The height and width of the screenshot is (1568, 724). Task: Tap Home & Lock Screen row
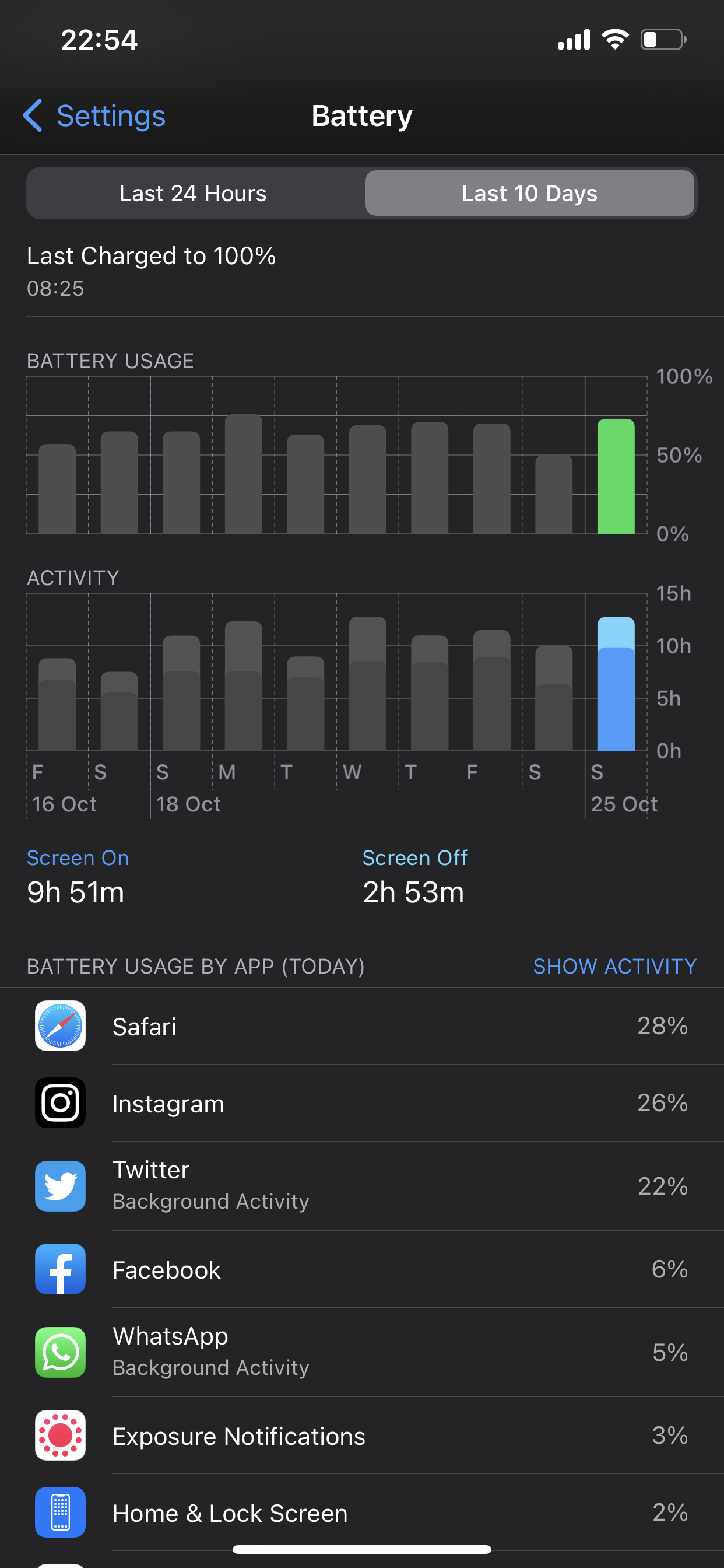click(x=361, y=1513)
